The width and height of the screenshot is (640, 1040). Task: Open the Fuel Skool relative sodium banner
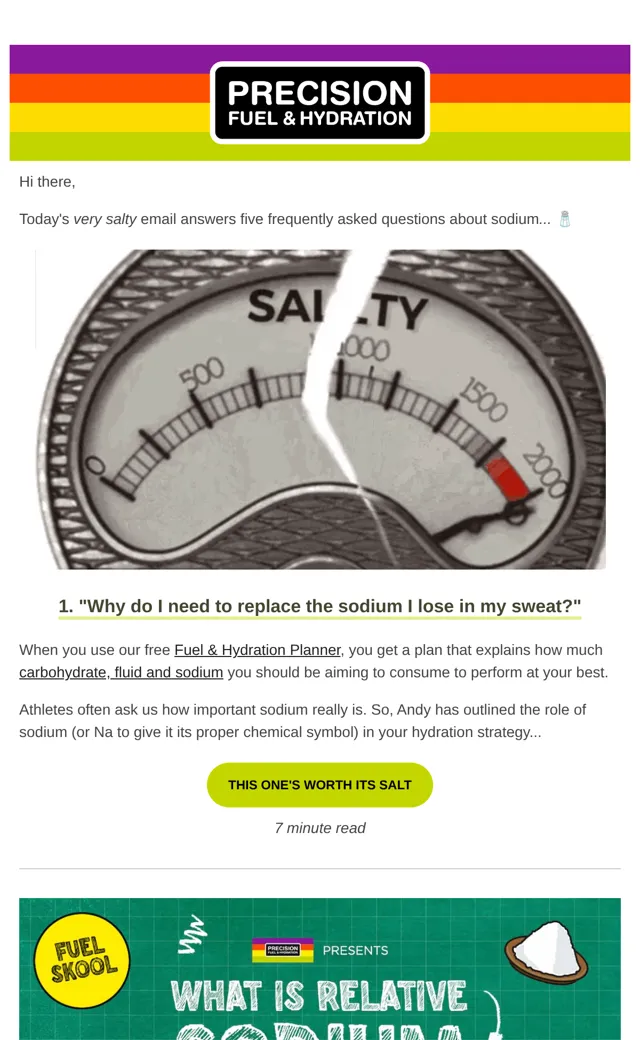[320, 969]
